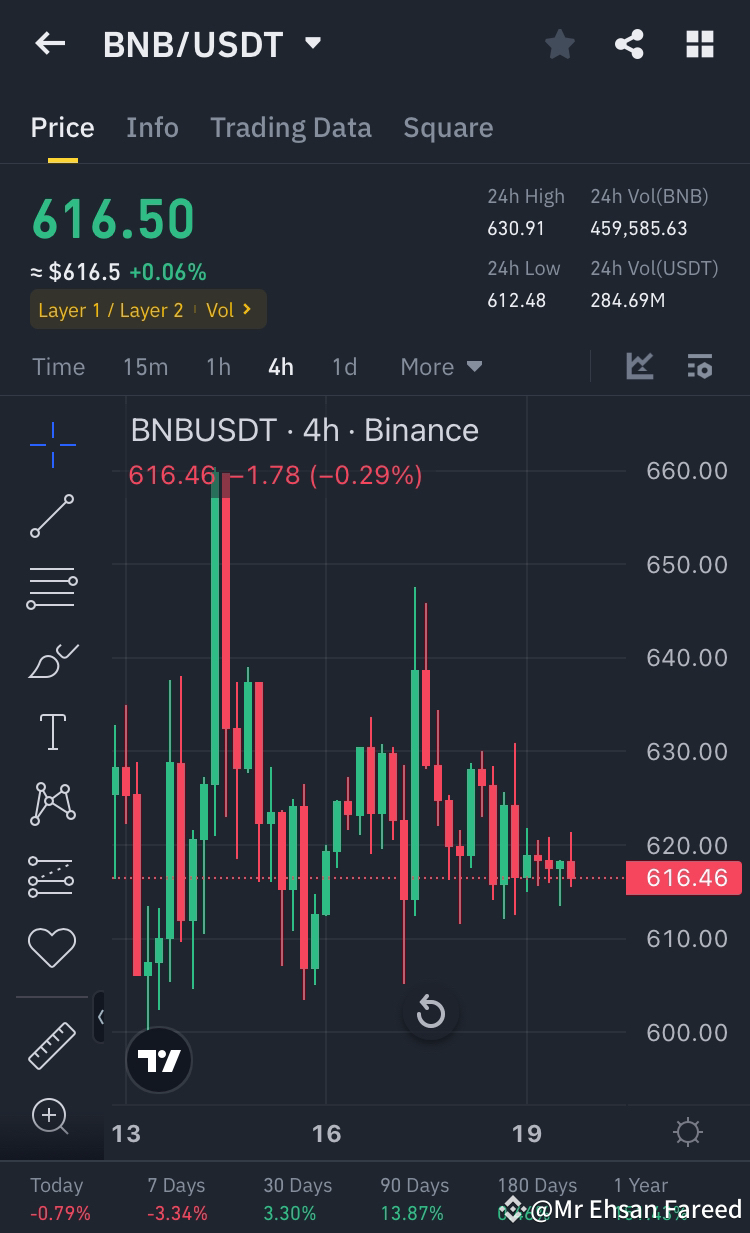Select the horizontal lines drawing tool
This screenshot has width=750, height=1233.
(x=50, y=587)
